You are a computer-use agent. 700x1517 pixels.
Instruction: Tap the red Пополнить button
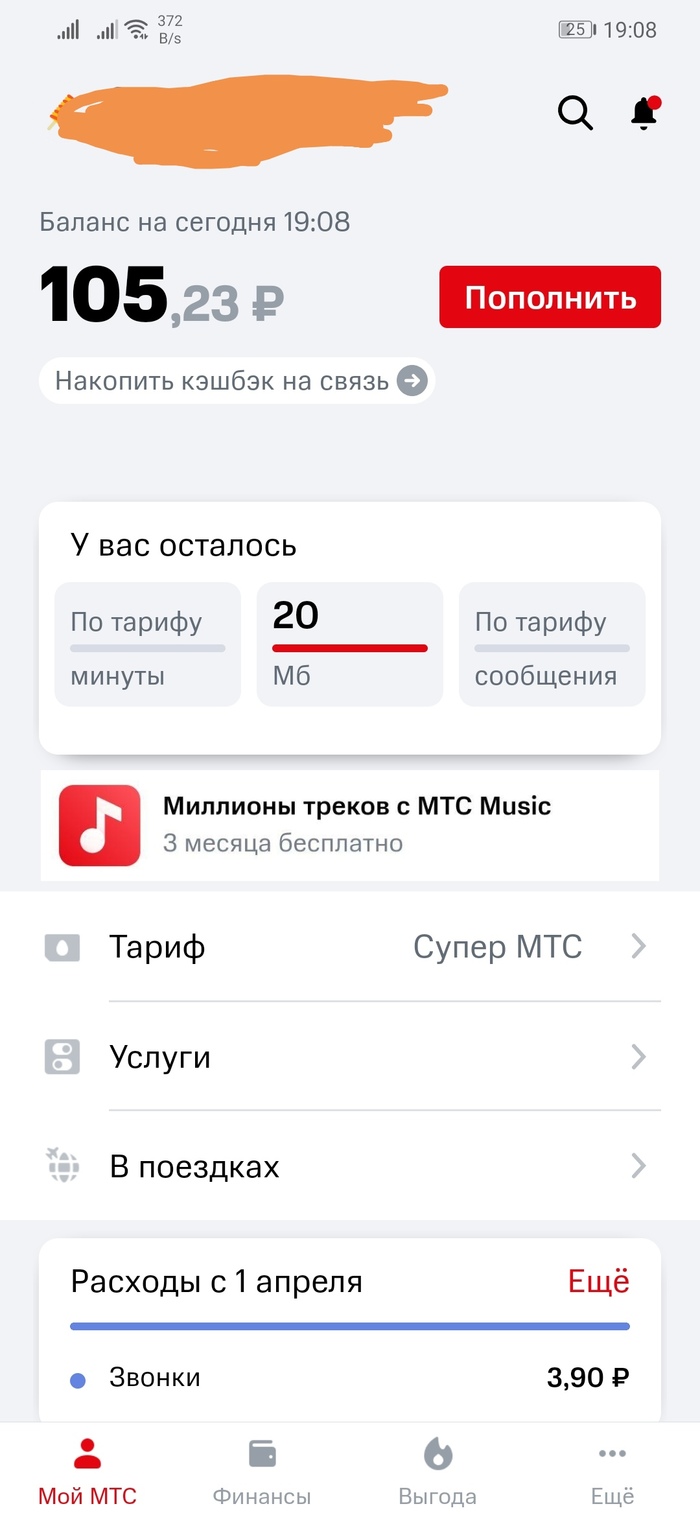point(550,297)
